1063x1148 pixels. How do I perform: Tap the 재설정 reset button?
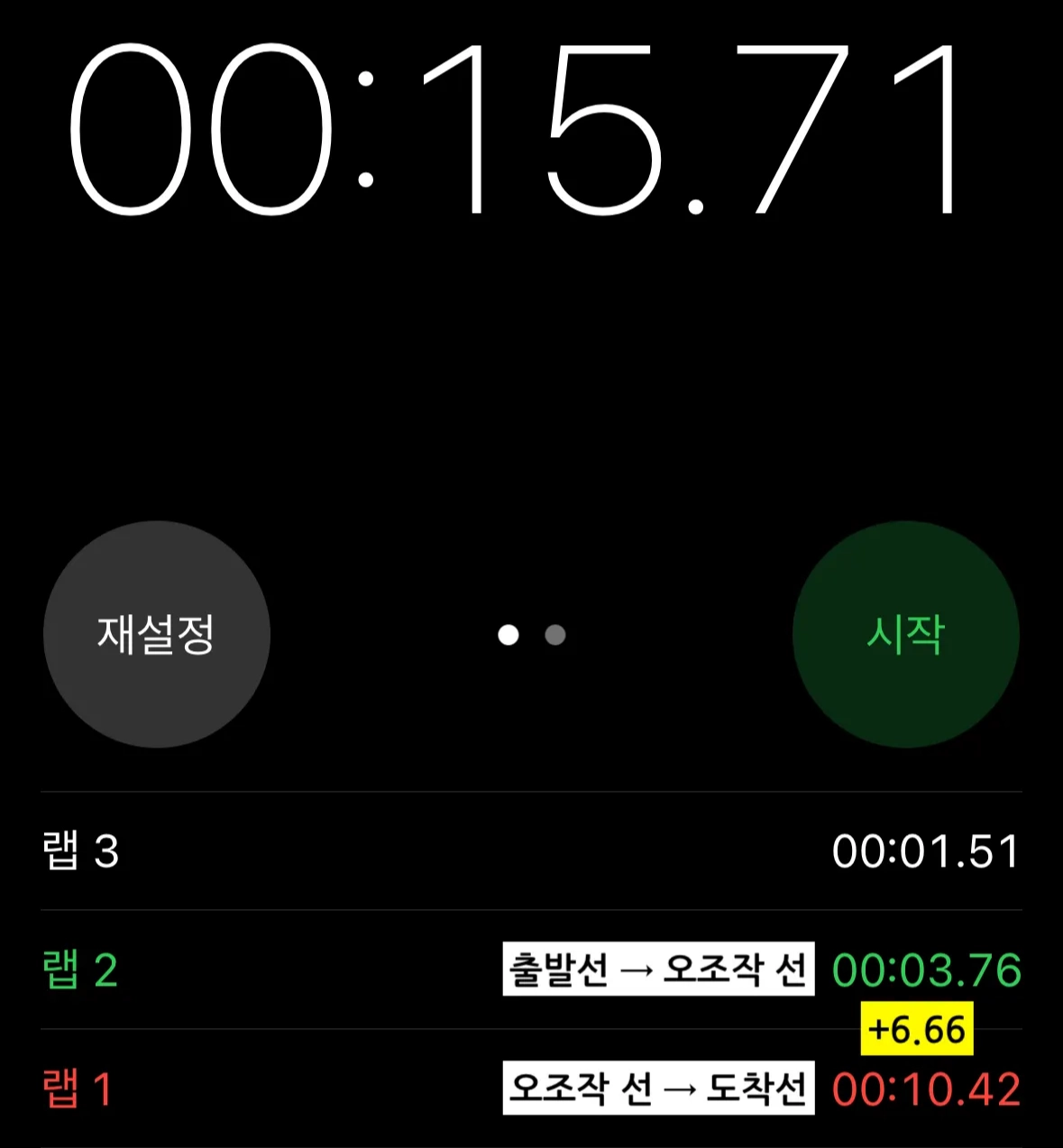(x=157, y=634)
